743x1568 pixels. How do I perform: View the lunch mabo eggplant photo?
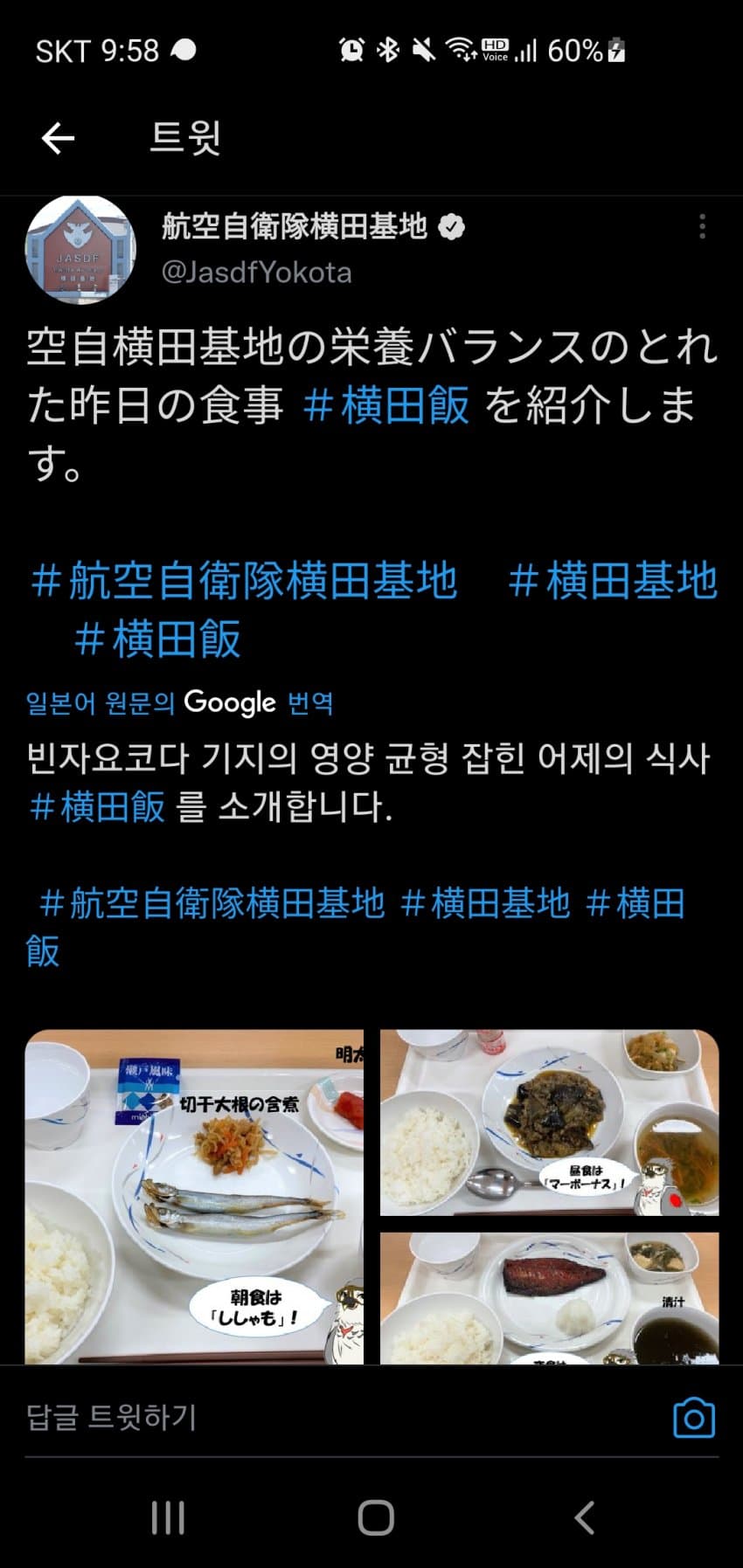[549, 1122]
